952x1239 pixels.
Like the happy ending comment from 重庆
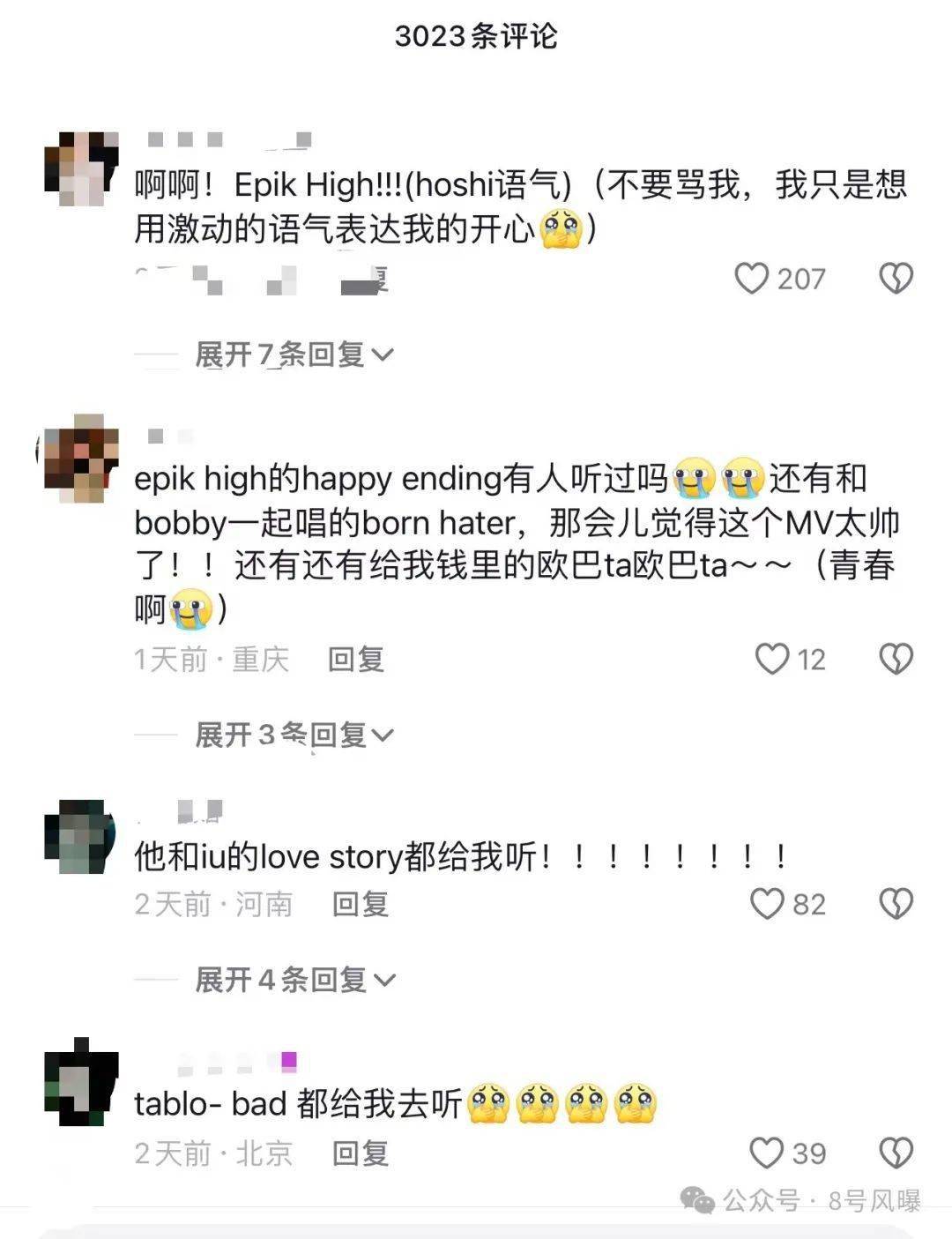click(772, 659)
